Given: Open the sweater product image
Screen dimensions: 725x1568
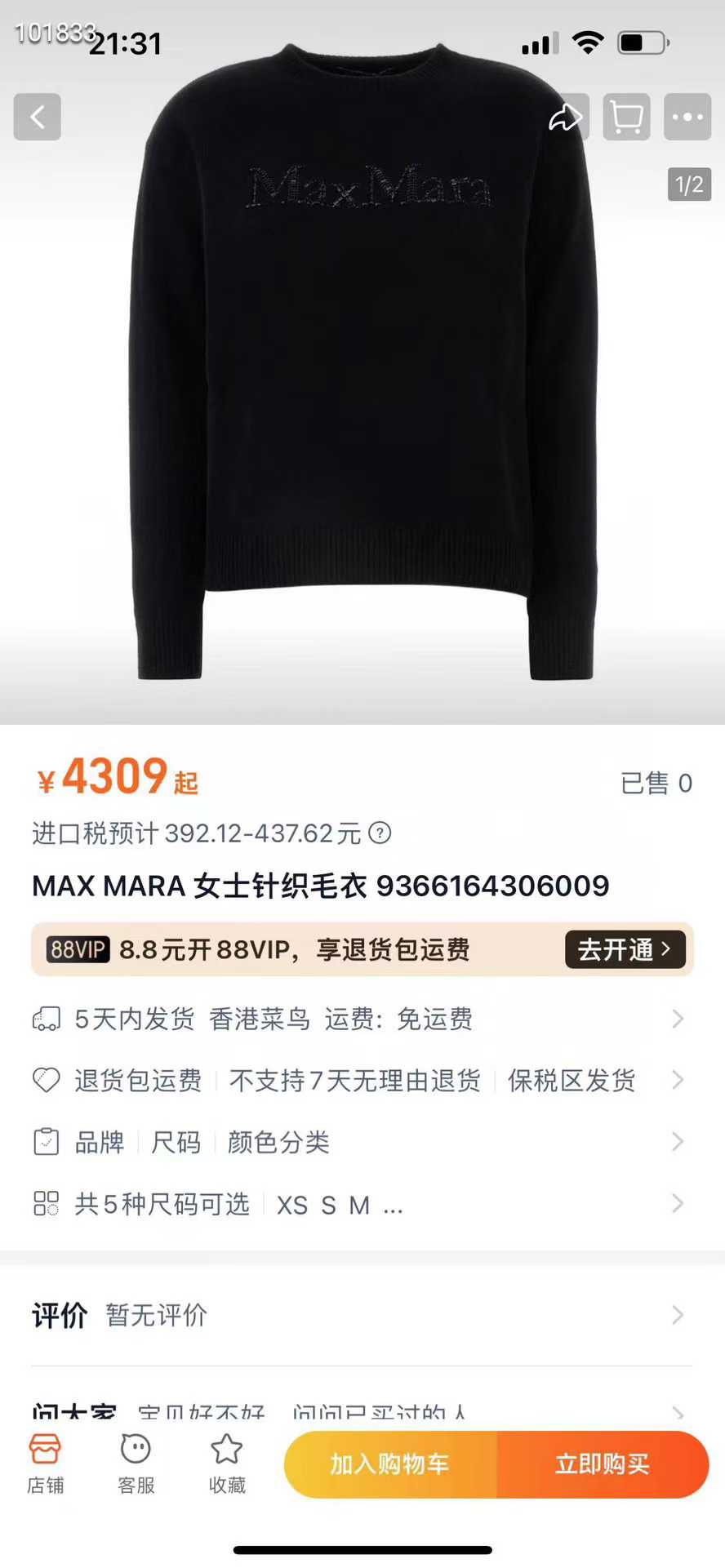Looking at the screenshot, I should pos(362,362).
